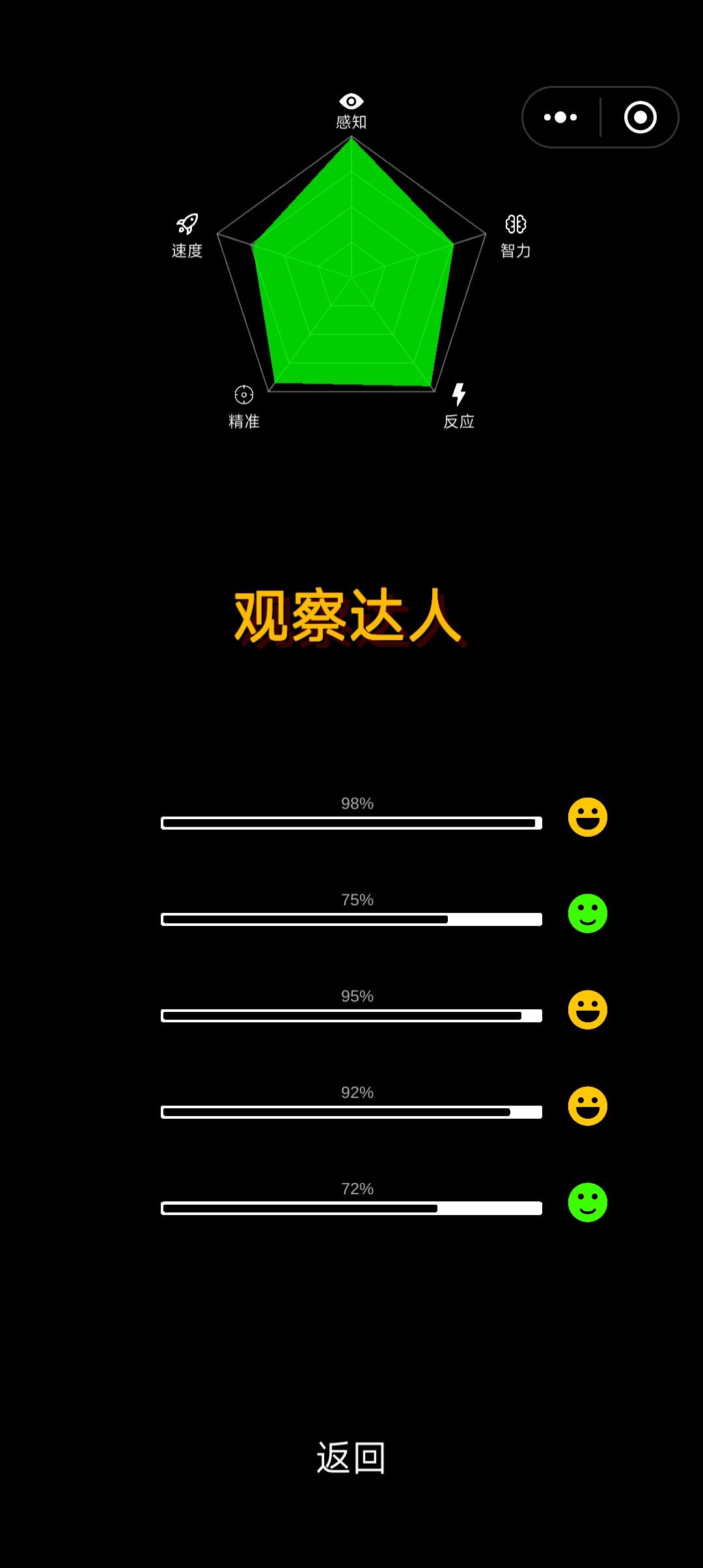Image resolution: width=703 pixels, height=1568 pixels.
Task: Click the target icon above 精准
Action: (242, 393)
